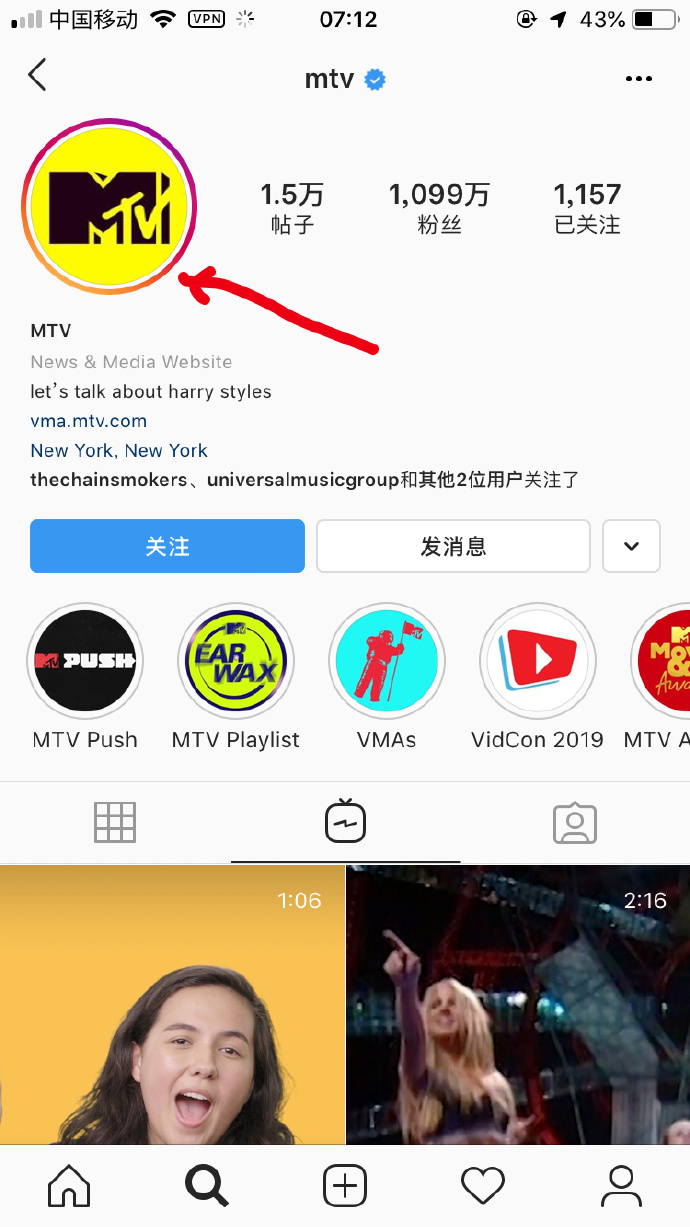Open the New York, New York location
690x1227 pixels.
click(119, 450)
